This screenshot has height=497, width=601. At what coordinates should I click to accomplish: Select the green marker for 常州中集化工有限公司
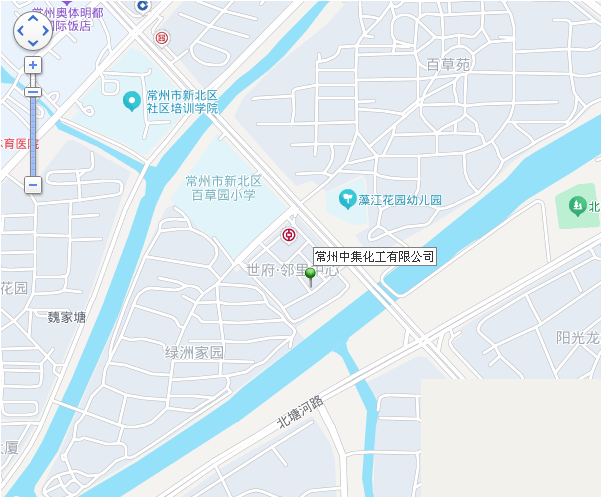click(310, 274)
